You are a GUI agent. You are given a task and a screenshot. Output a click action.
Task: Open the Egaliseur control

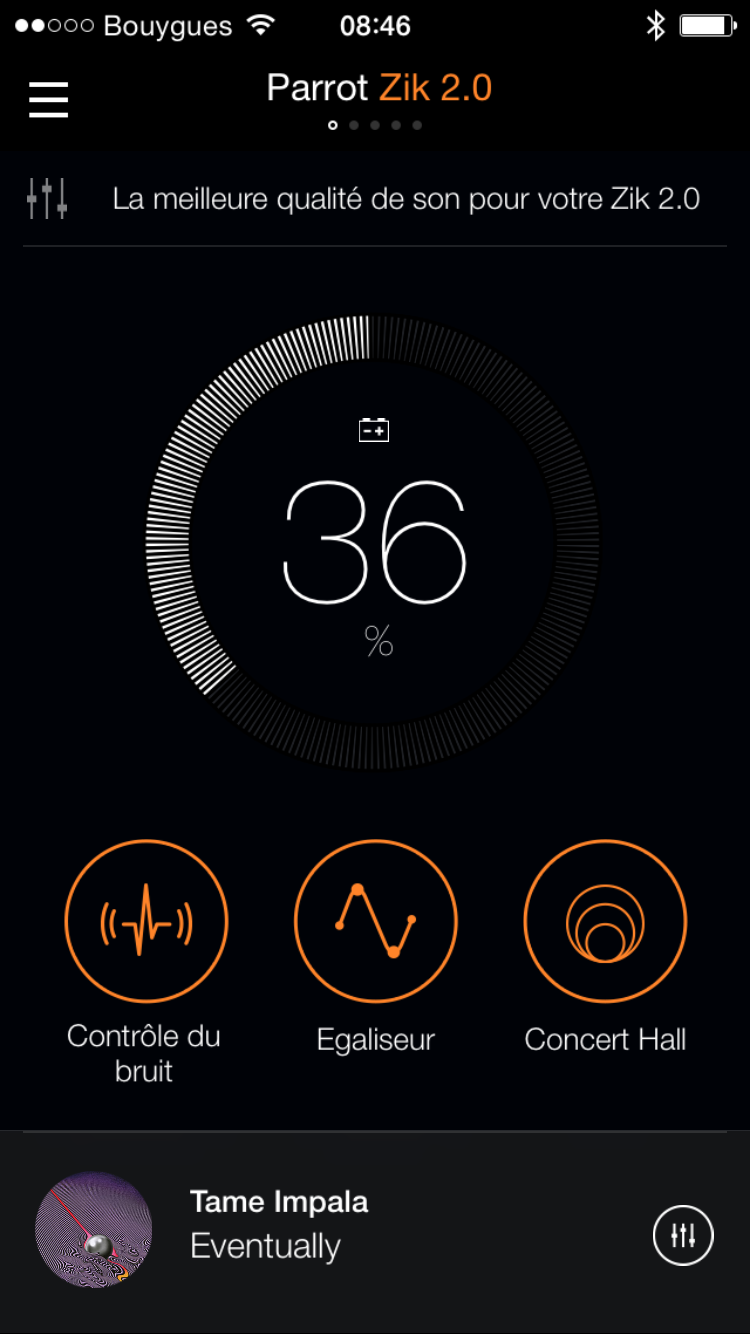tap(375, 921)
